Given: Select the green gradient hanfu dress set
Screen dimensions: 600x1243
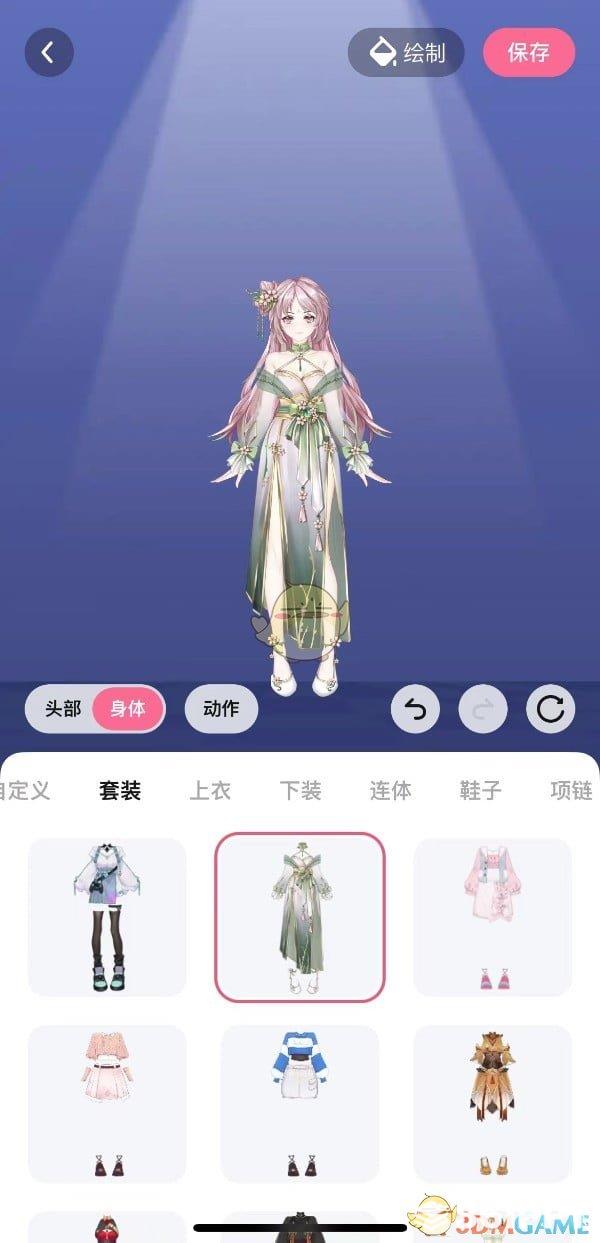Looking at the screenshot, I should pyautogui.click(x=300, y=917).
